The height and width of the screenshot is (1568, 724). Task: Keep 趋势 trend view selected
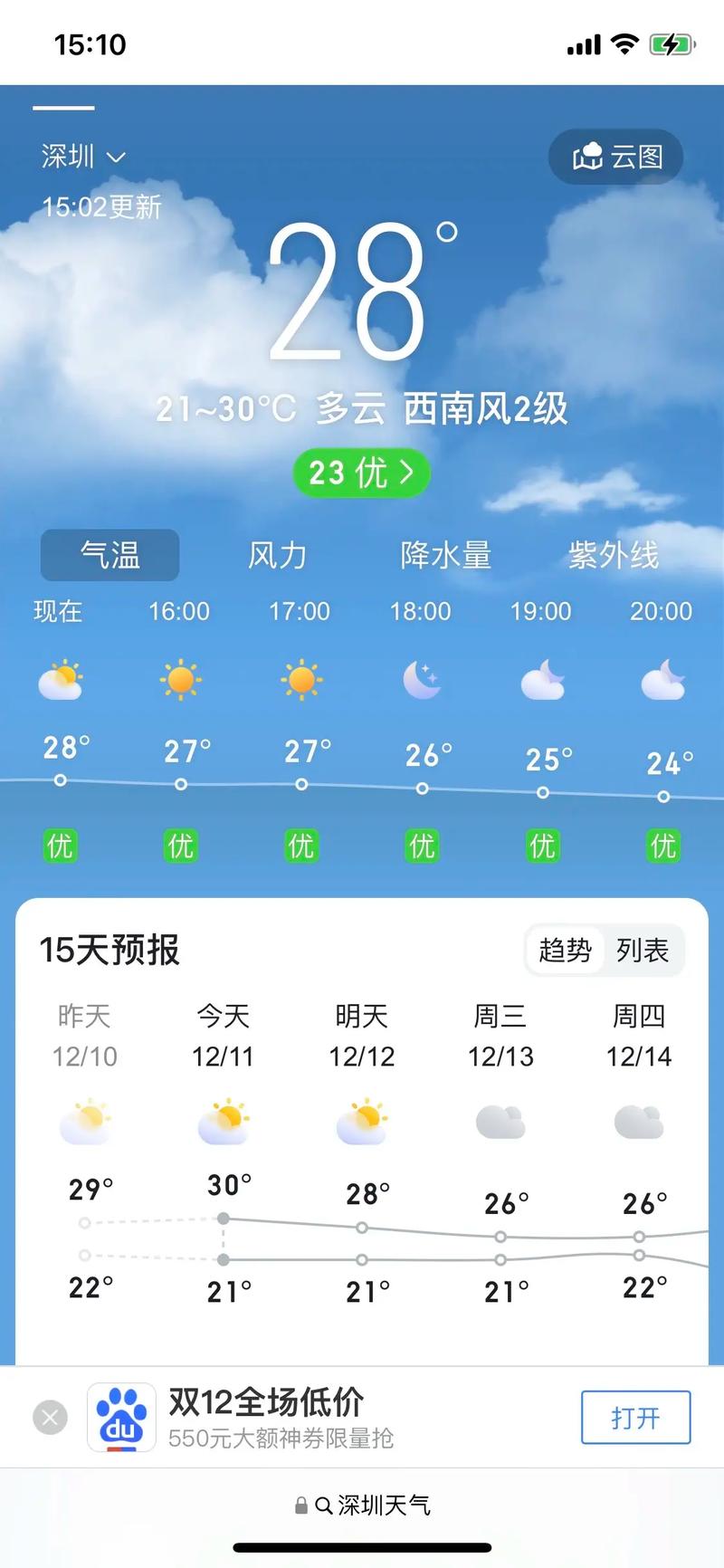565,950
